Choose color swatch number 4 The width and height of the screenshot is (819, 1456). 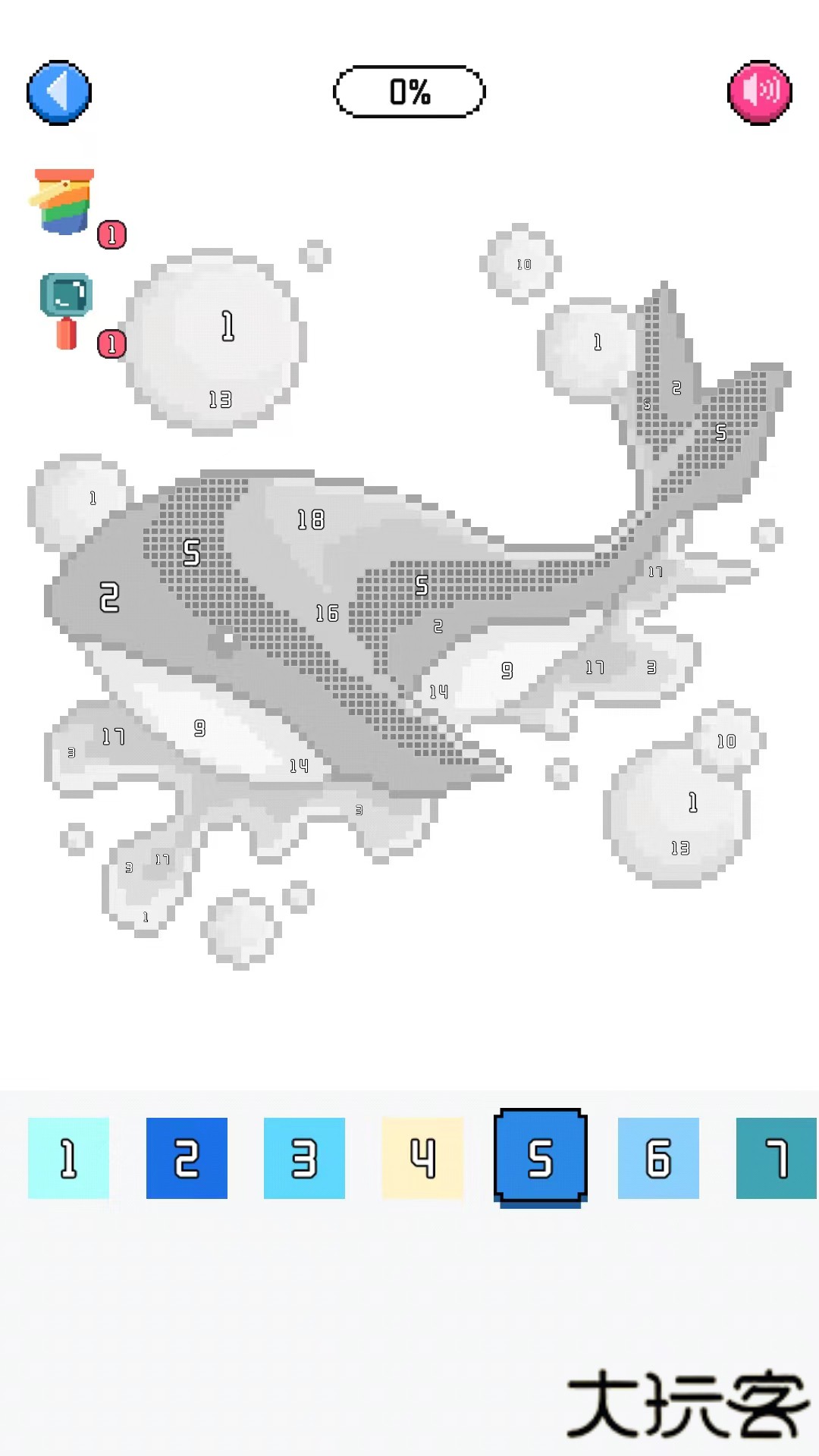422,1158
